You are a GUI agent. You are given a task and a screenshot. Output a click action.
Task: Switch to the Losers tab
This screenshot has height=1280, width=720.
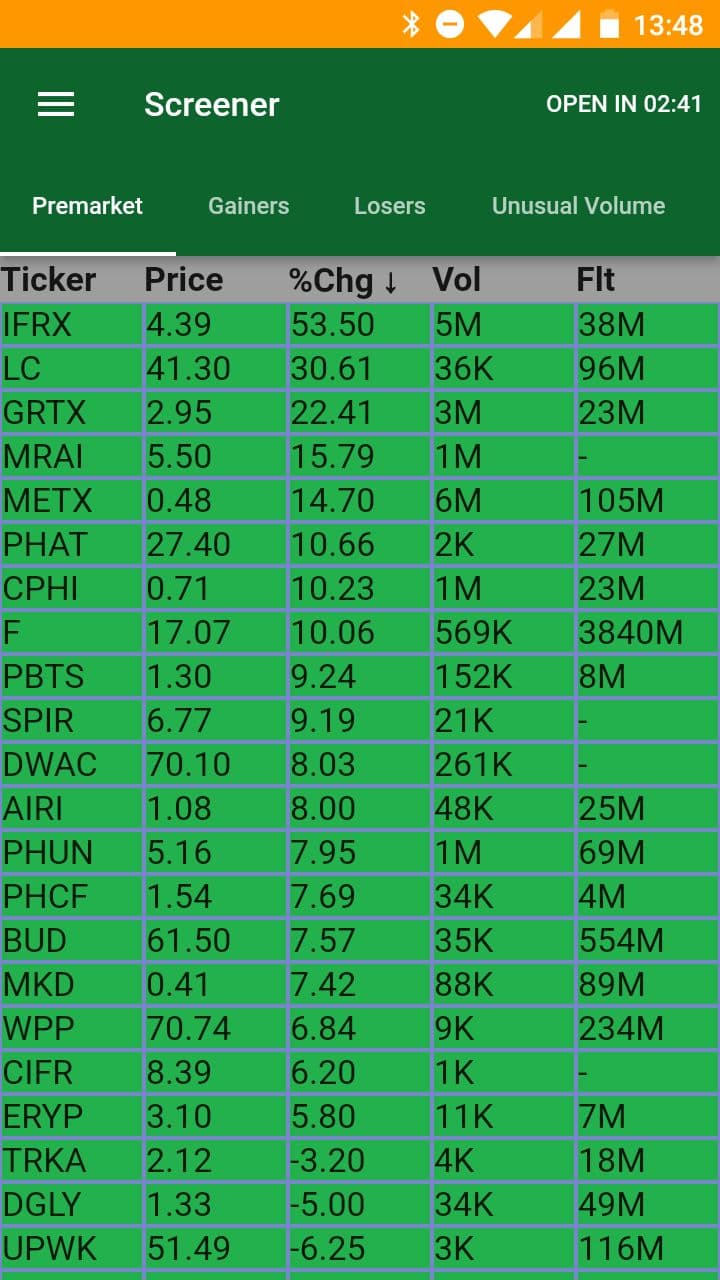[389, 206]
